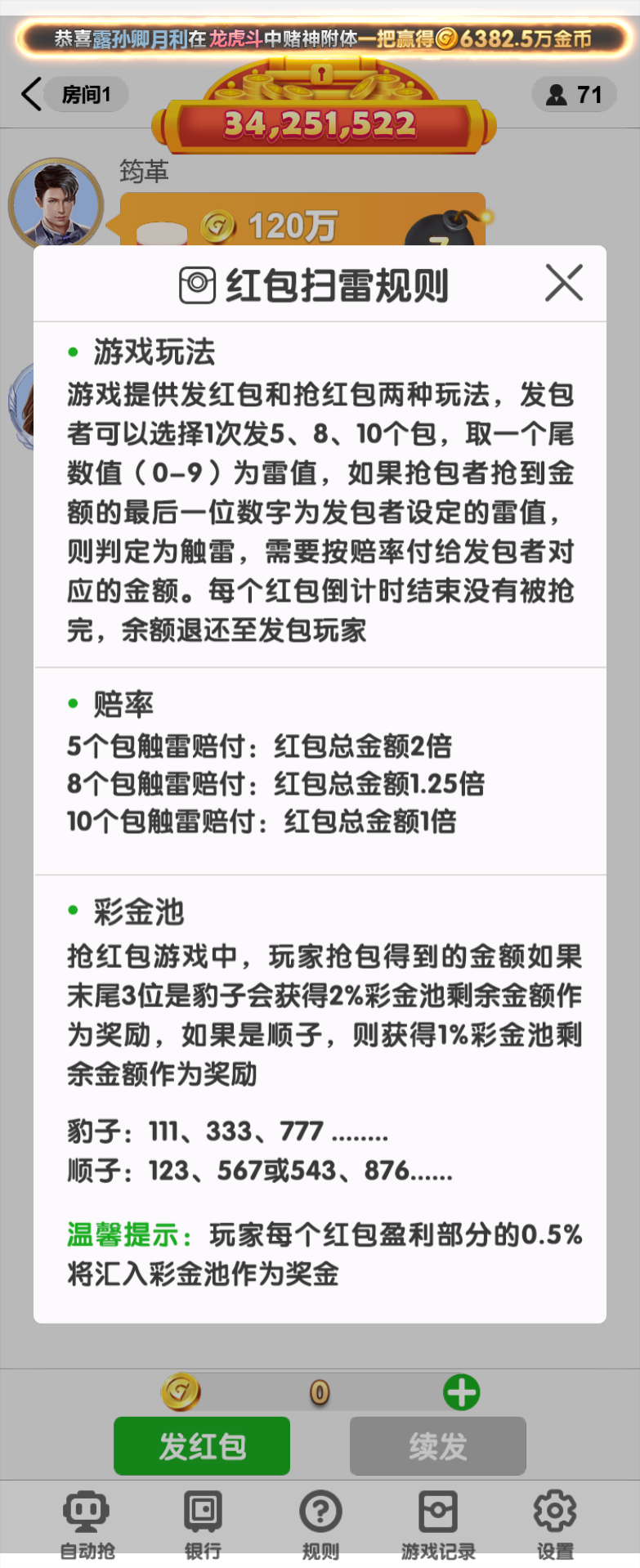Image resolution: width=640 pixels, height=1568 pixels.
Task: View 游戏记录 game records
Action: [439, 1518]
